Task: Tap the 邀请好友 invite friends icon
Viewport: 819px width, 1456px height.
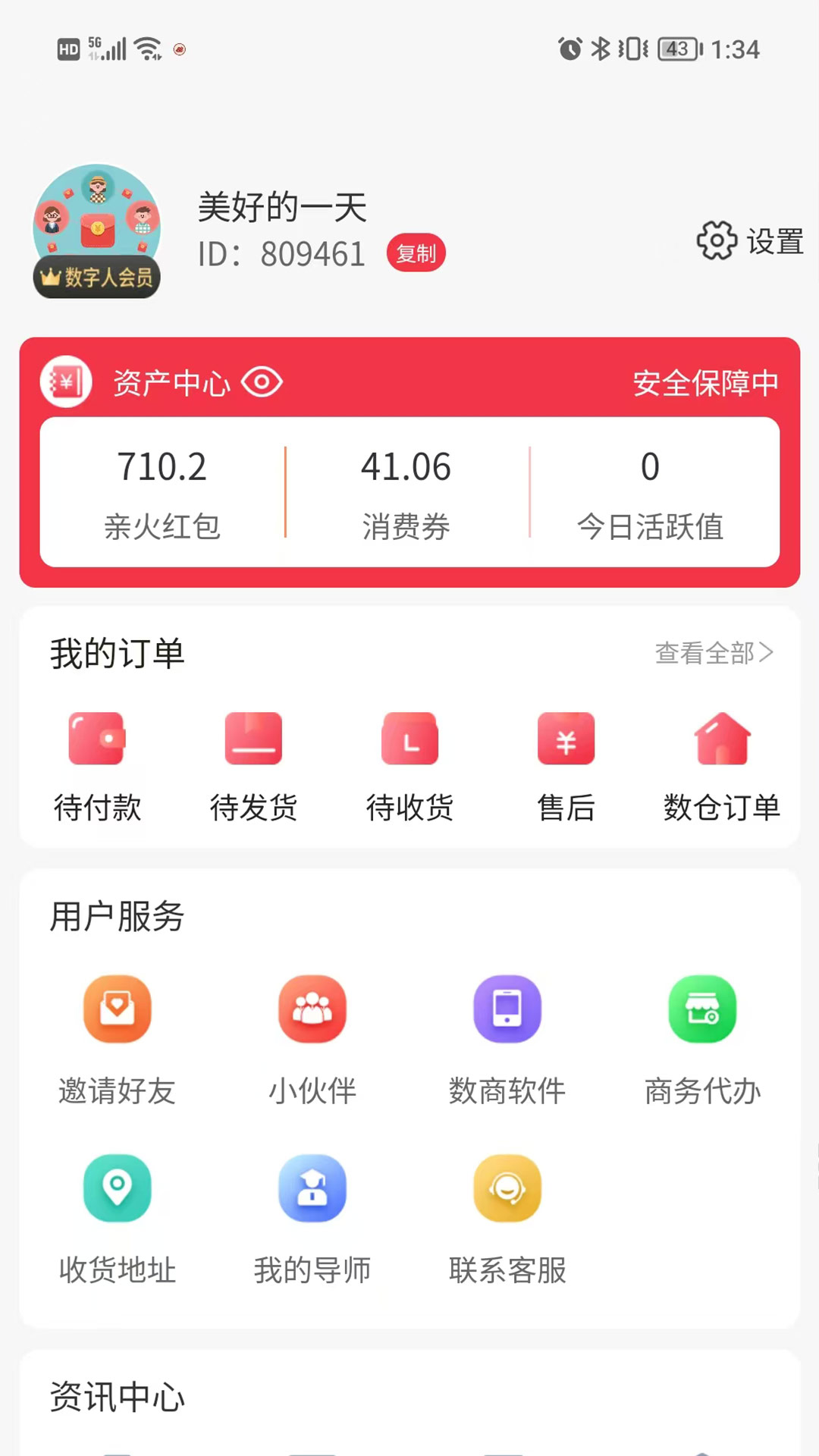Action: click(x=117, y=1009)
